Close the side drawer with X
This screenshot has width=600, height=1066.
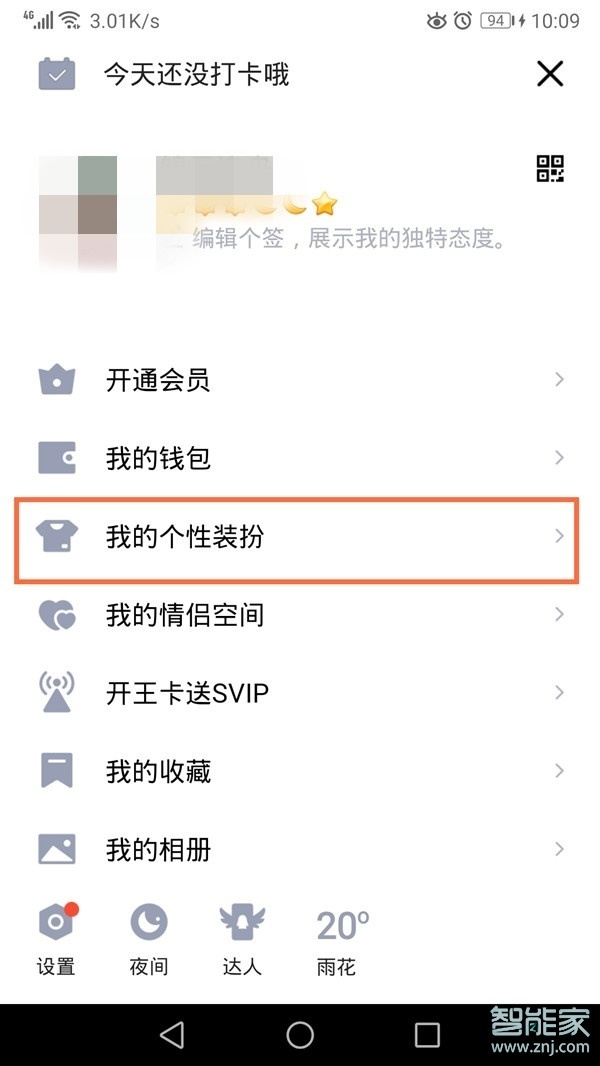(550, 74)
